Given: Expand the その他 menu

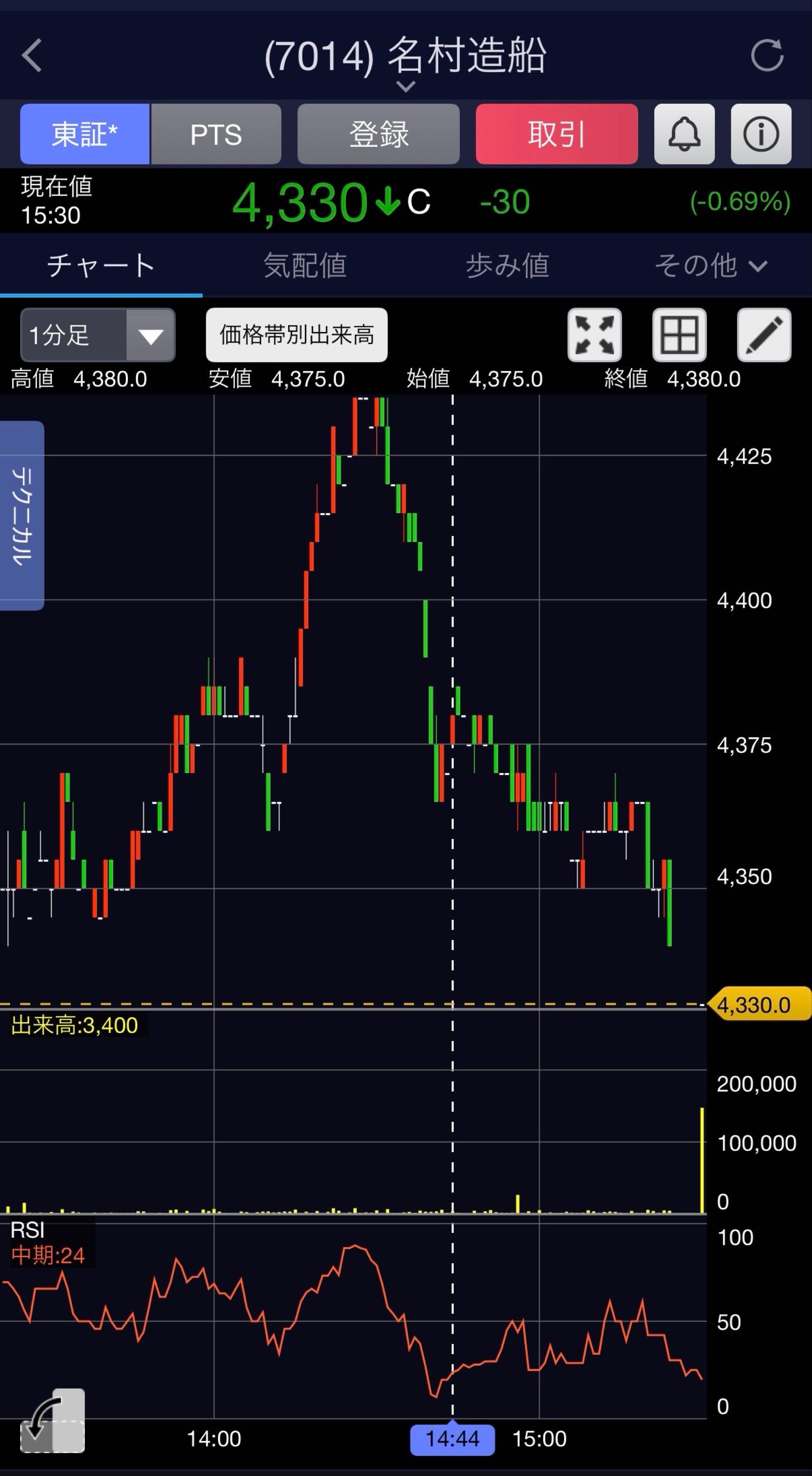Looking at the screenshot, I should coord(710,266).
